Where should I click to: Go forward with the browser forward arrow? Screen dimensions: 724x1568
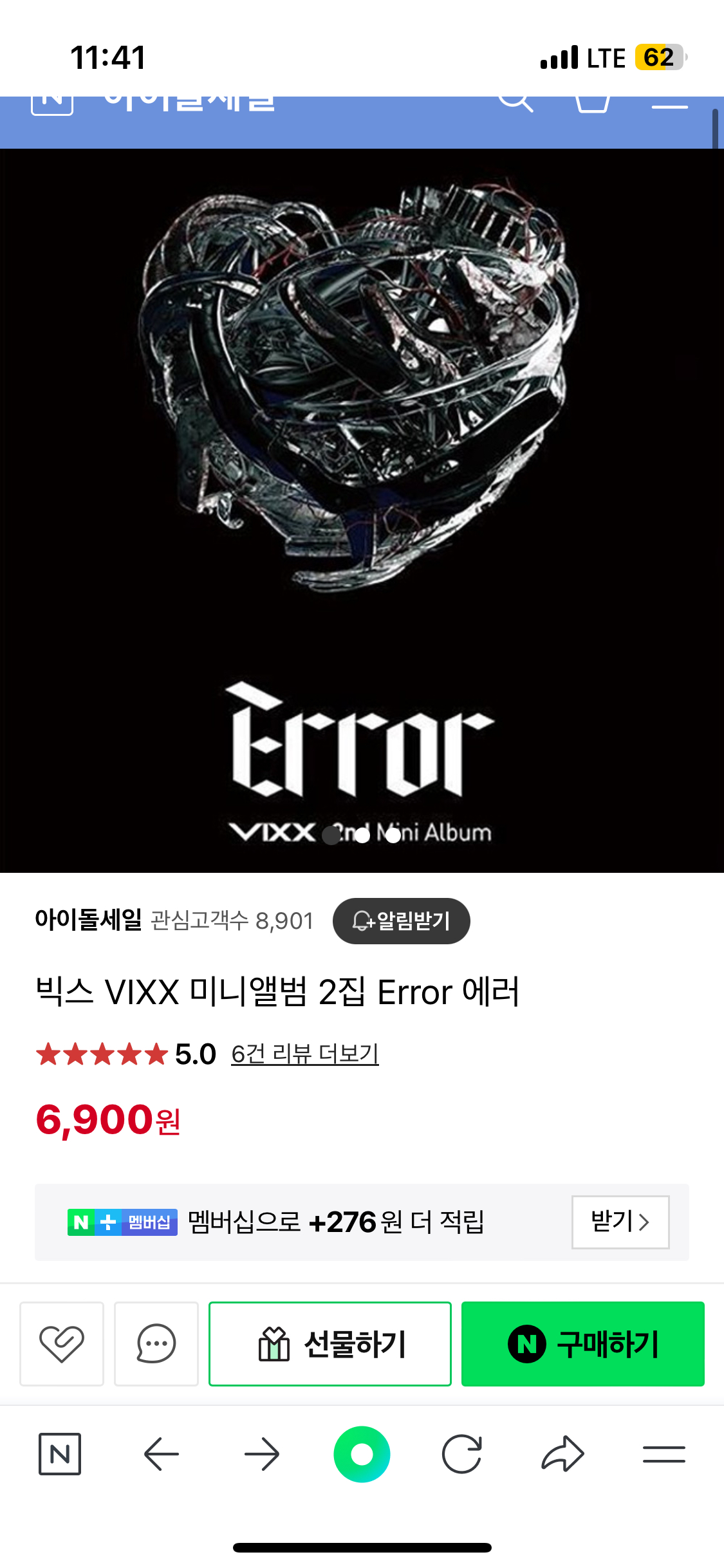(x=262, y=1453)
